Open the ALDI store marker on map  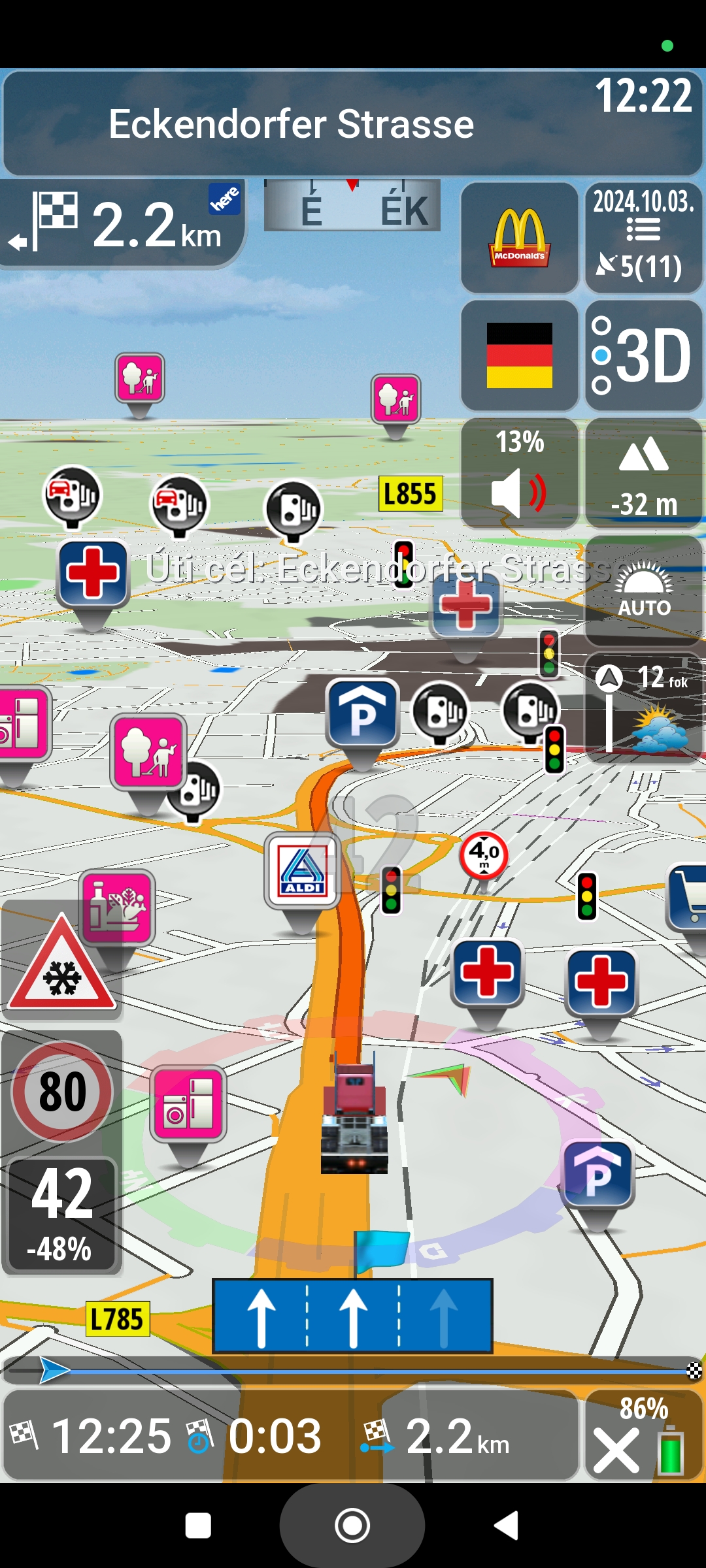(x=302, y=872)
